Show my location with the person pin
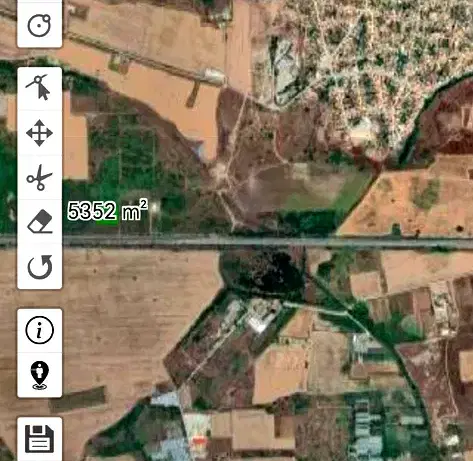The image size is (473, 461). click(x=39, y=375)
